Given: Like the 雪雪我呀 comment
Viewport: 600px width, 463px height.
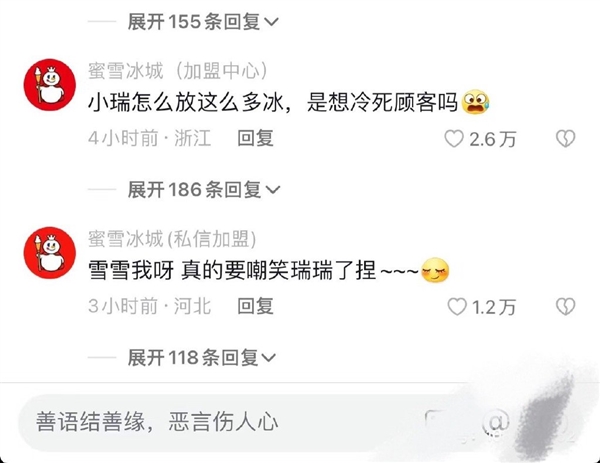Looking at the screenshot, I should click(456, 306).
